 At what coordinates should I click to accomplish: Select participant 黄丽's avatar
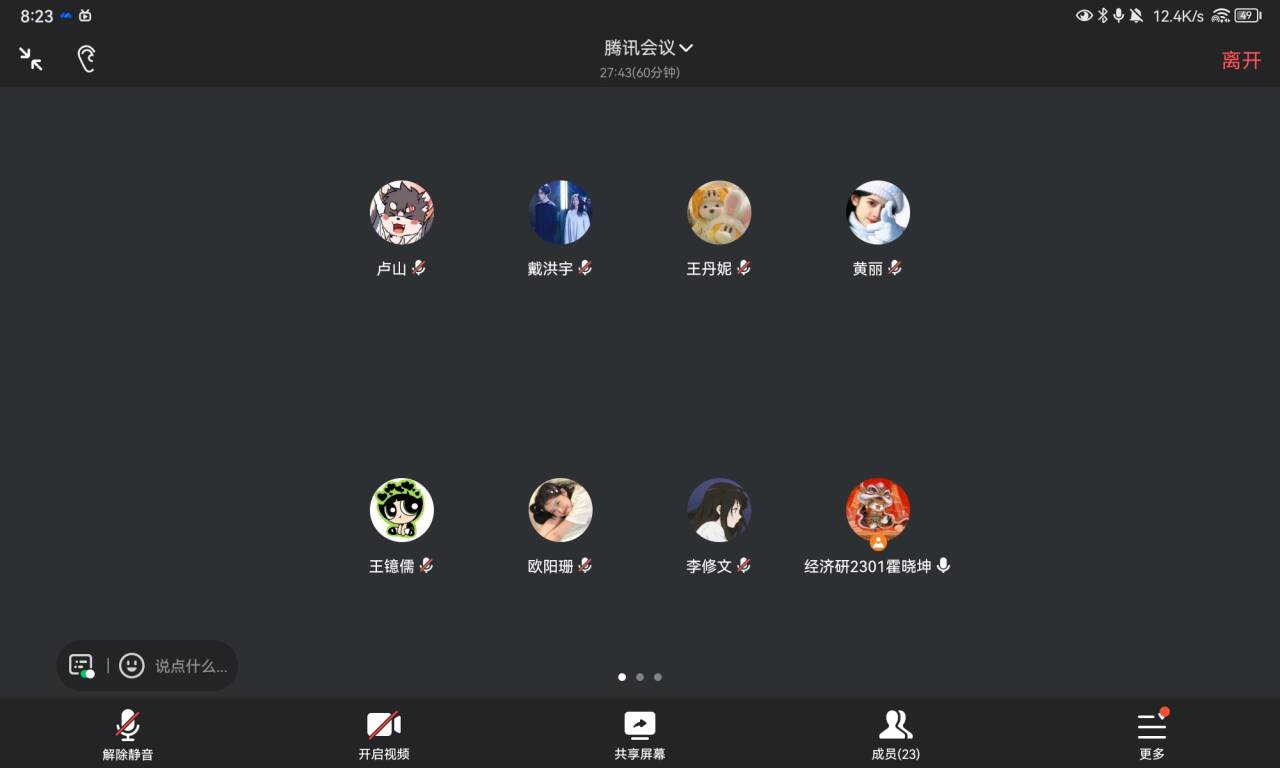point(878,212)
